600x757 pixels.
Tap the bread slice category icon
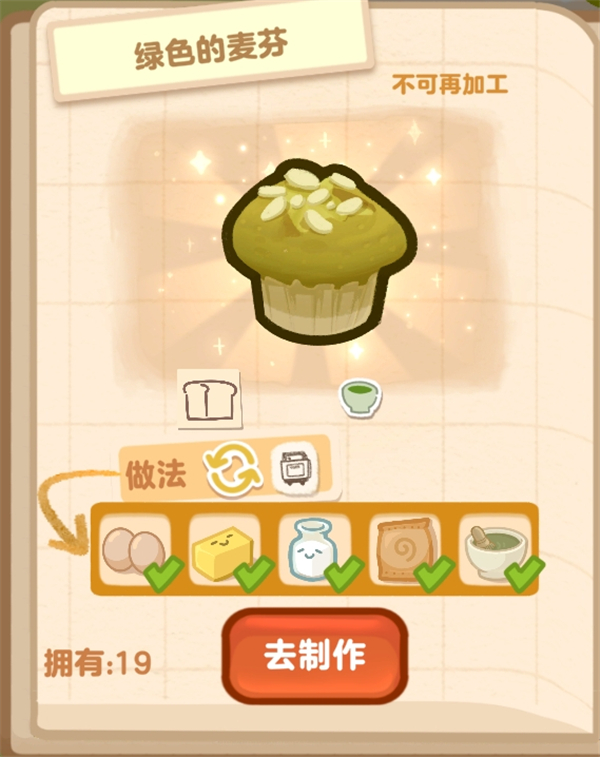(x=208, y=398)
